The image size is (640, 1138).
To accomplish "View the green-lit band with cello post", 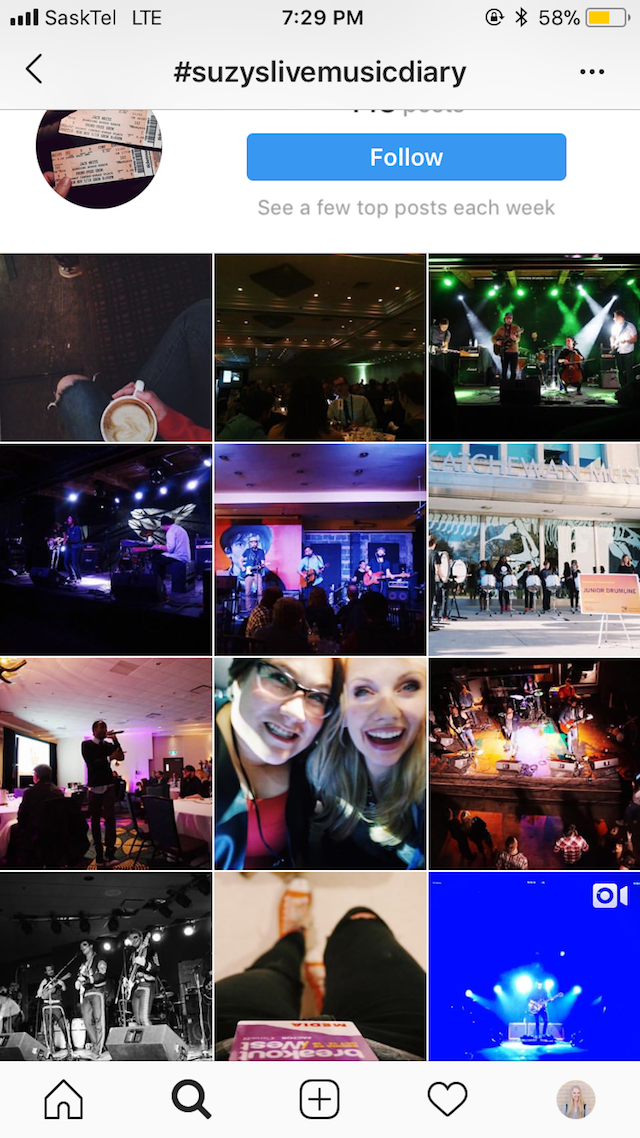I will pos(534,348).
